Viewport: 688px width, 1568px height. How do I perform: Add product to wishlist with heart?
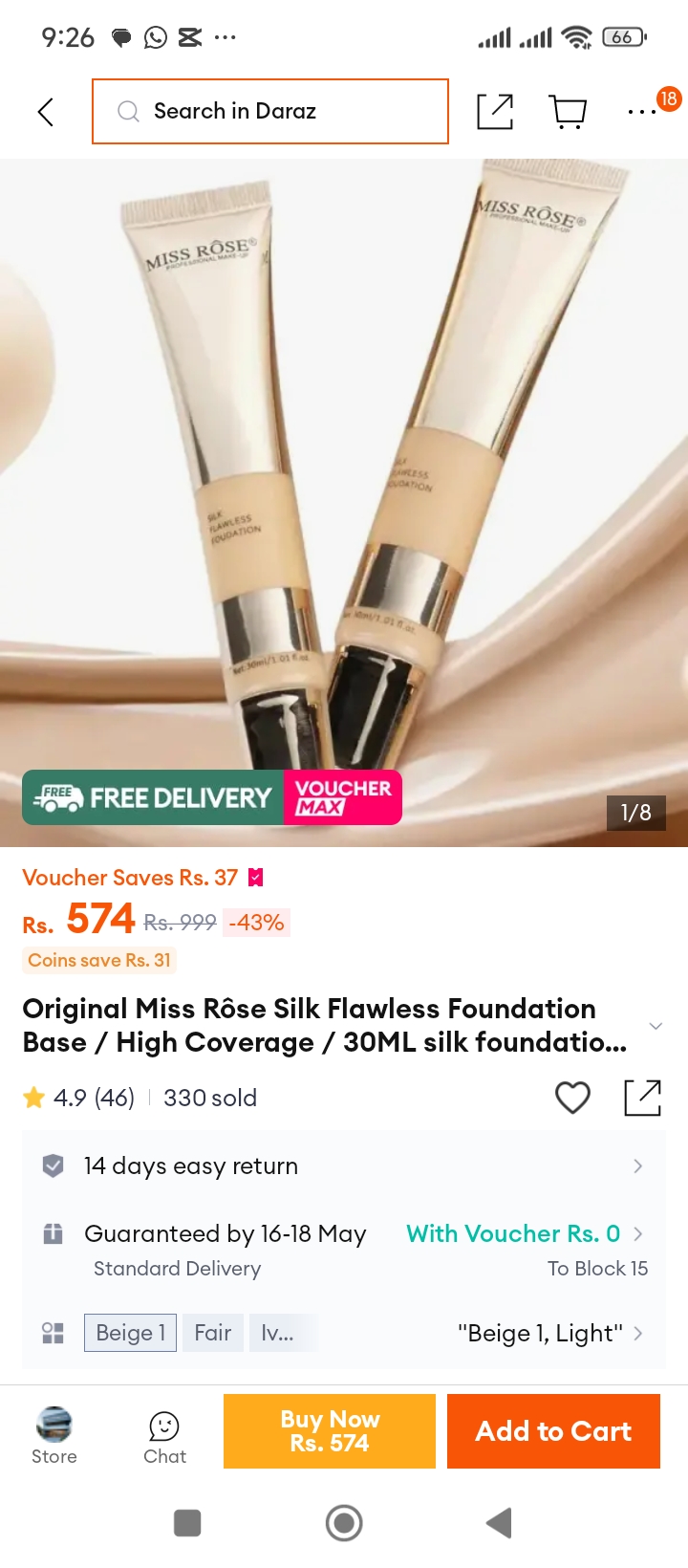572,1098
